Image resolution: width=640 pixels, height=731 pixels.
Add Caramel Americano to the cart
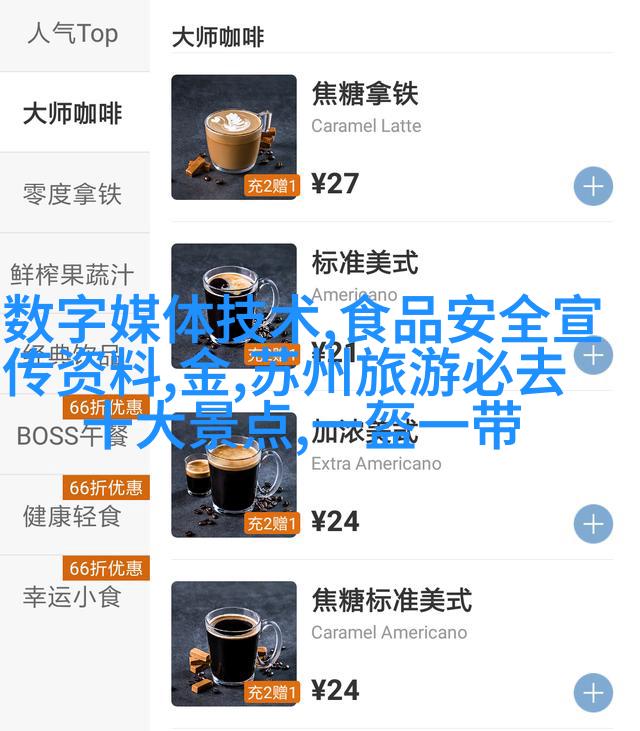[593, 693]
